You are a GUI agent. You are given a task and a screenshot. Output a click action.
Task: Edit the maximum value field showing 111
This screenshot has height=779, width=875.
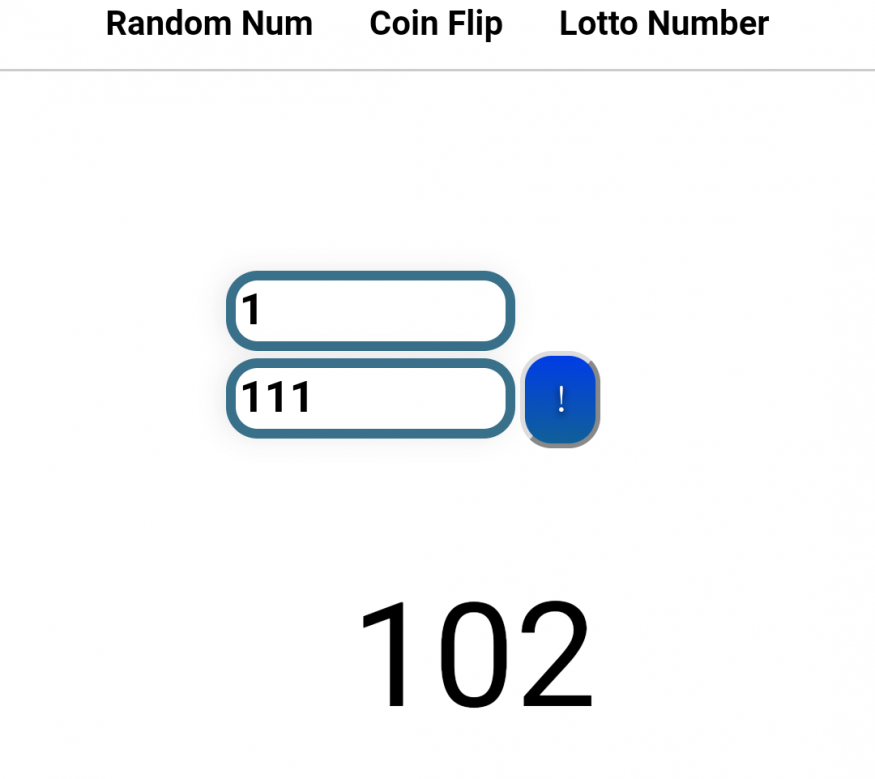point(371,398)
